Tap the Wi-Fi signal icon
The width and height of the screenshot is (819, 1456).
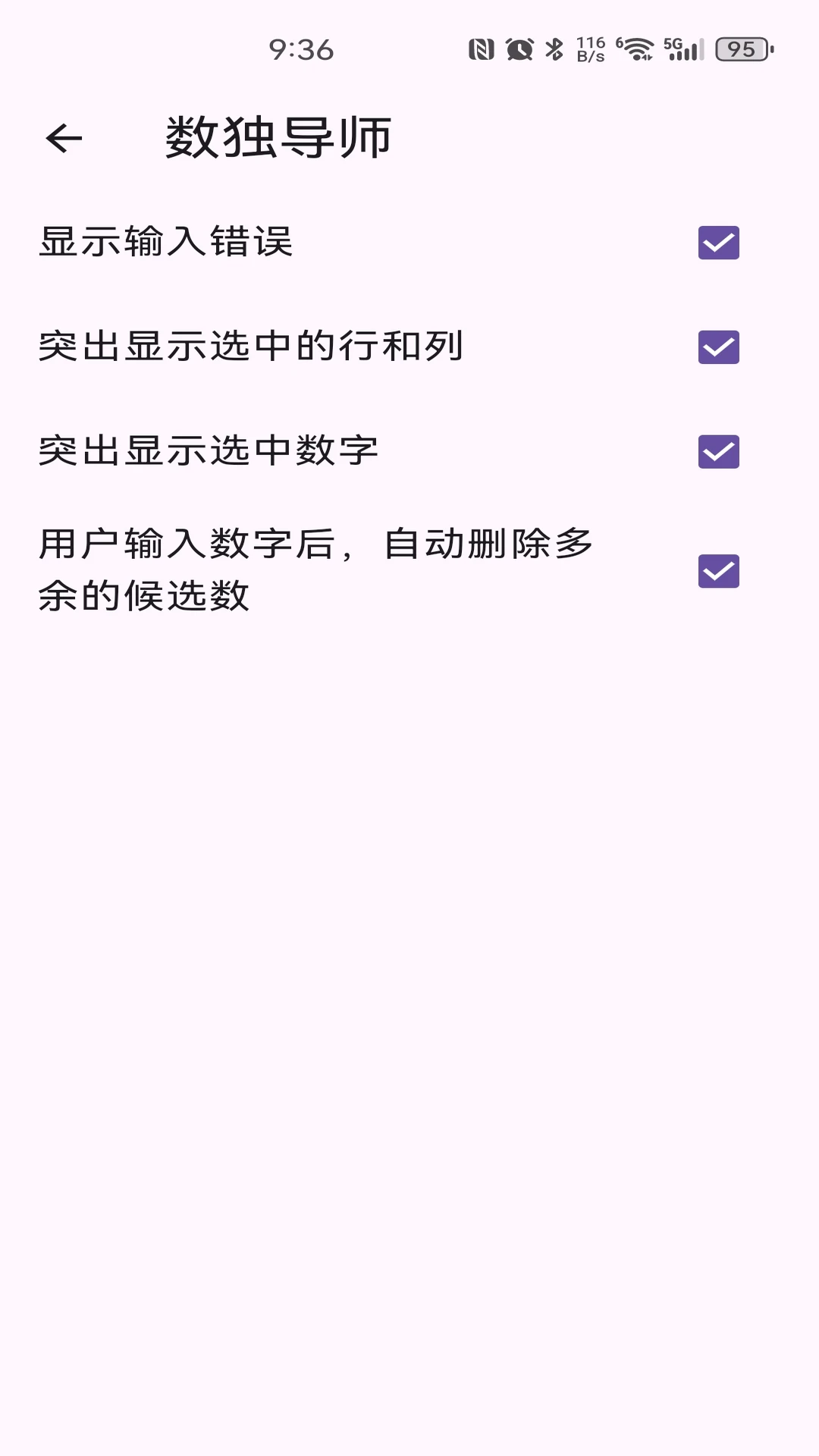click(637, 49)
